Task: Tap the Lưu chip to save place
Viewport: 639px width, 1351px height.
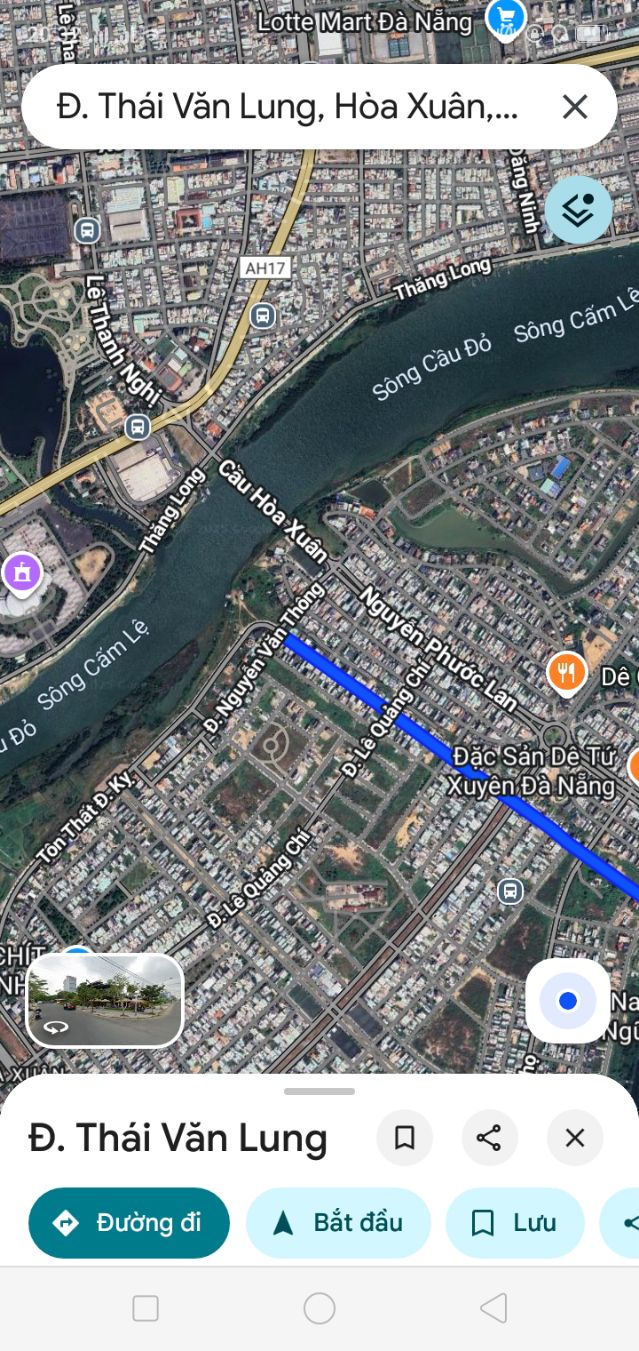Action: 514,1222
